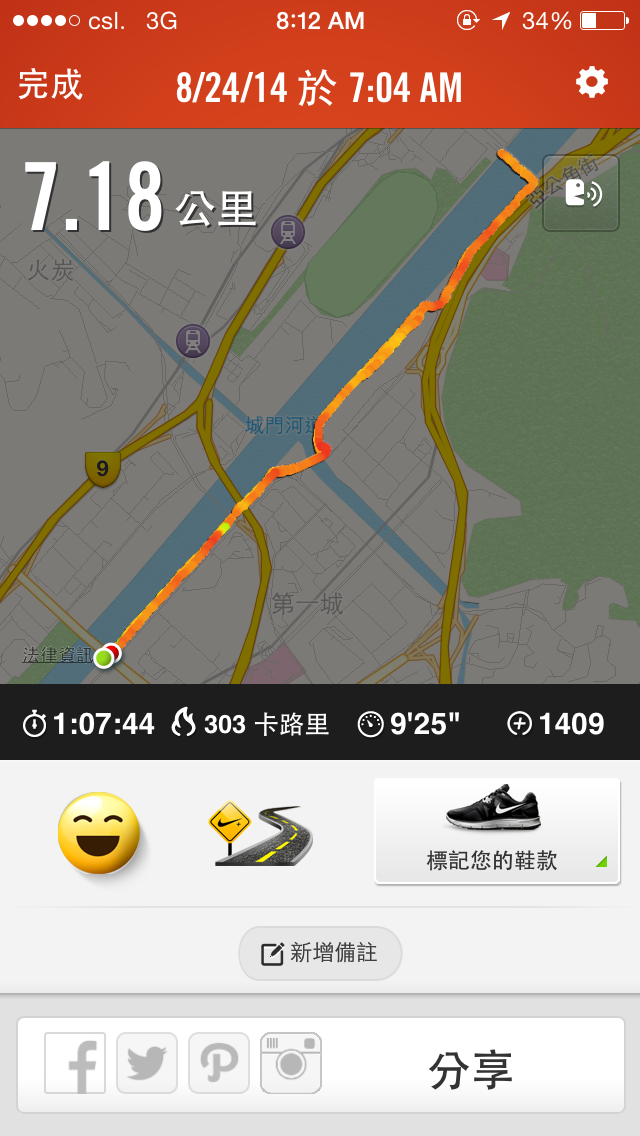Viewport: 640px width, 1136px height.
Task: Open the settings gear
Action: (x=592, y=83)
